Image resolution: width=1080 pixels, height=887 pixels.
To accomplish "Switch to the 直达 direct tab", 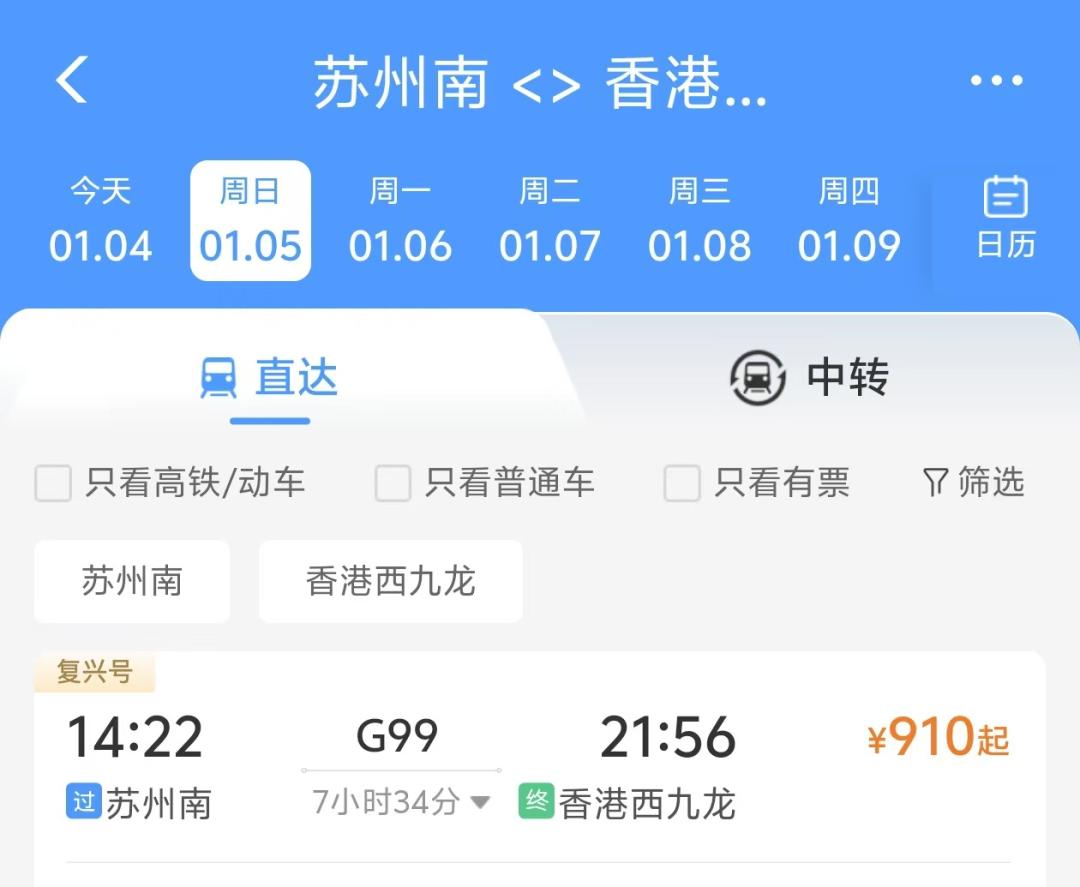I will [x=270, y=378].
